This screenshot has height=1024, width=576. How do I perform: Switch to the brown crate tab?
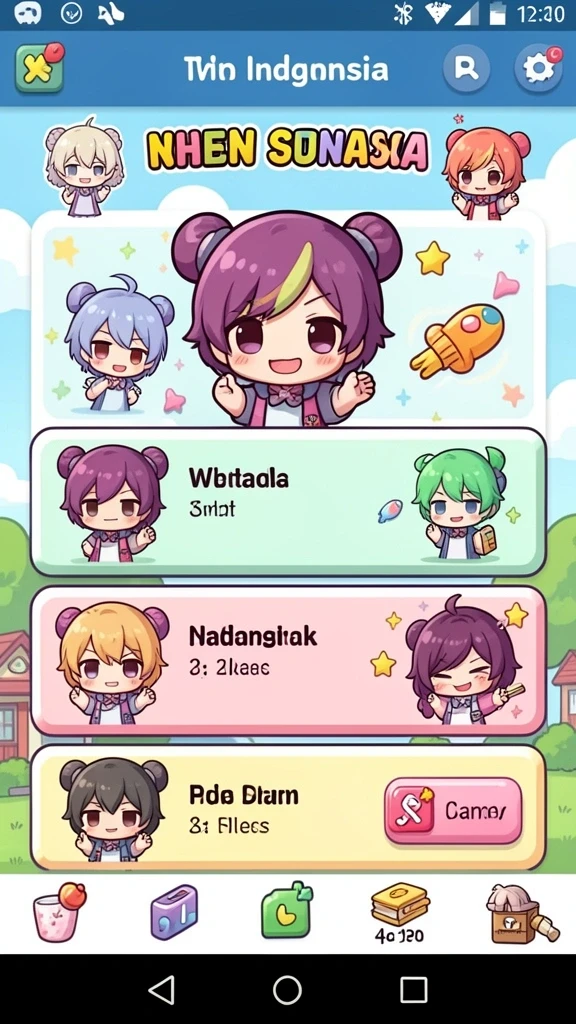click(521, 913)
